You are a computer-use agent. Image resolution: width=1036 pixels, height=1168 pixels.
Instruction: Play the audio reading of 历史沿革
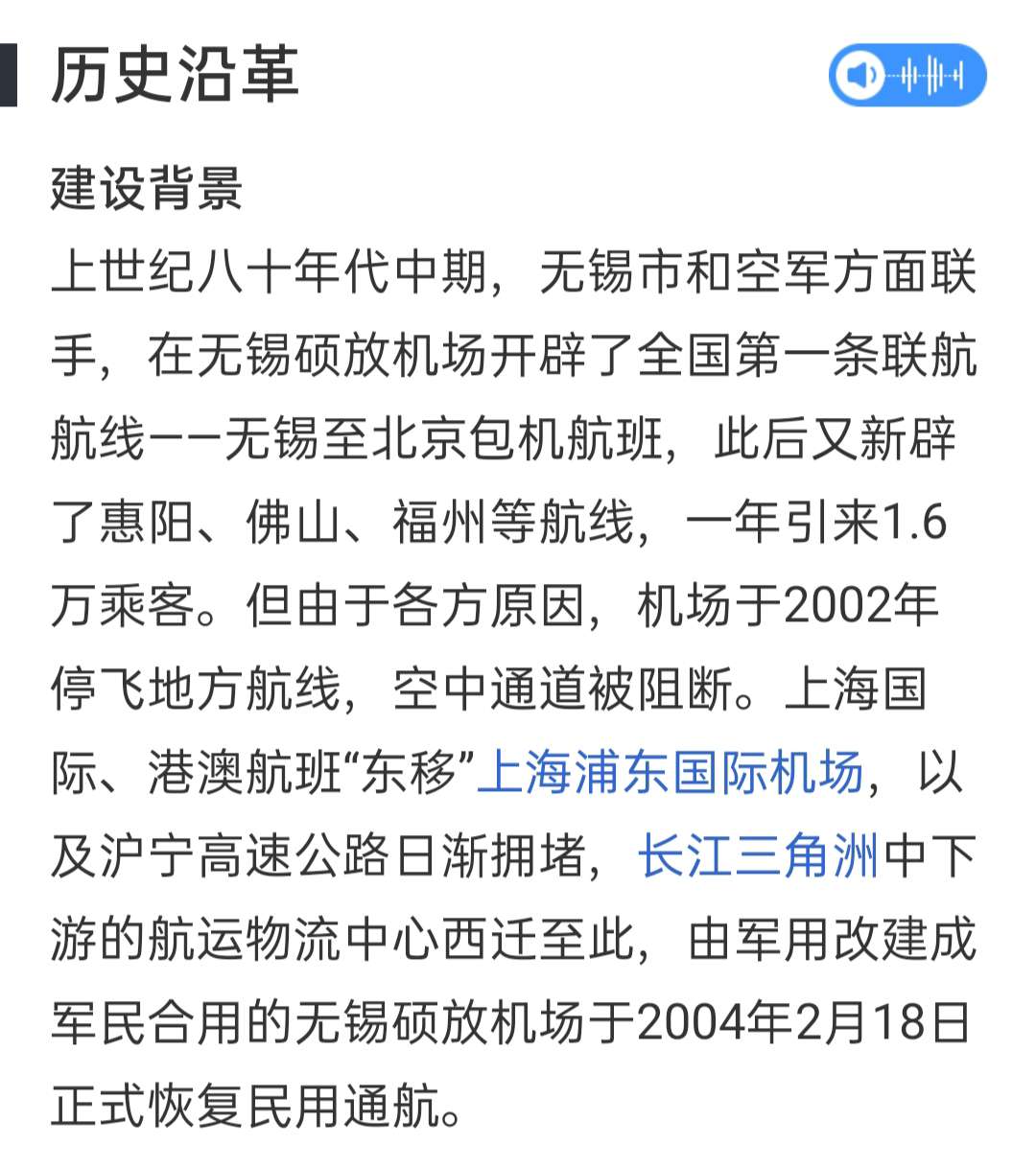click(906, 75)
